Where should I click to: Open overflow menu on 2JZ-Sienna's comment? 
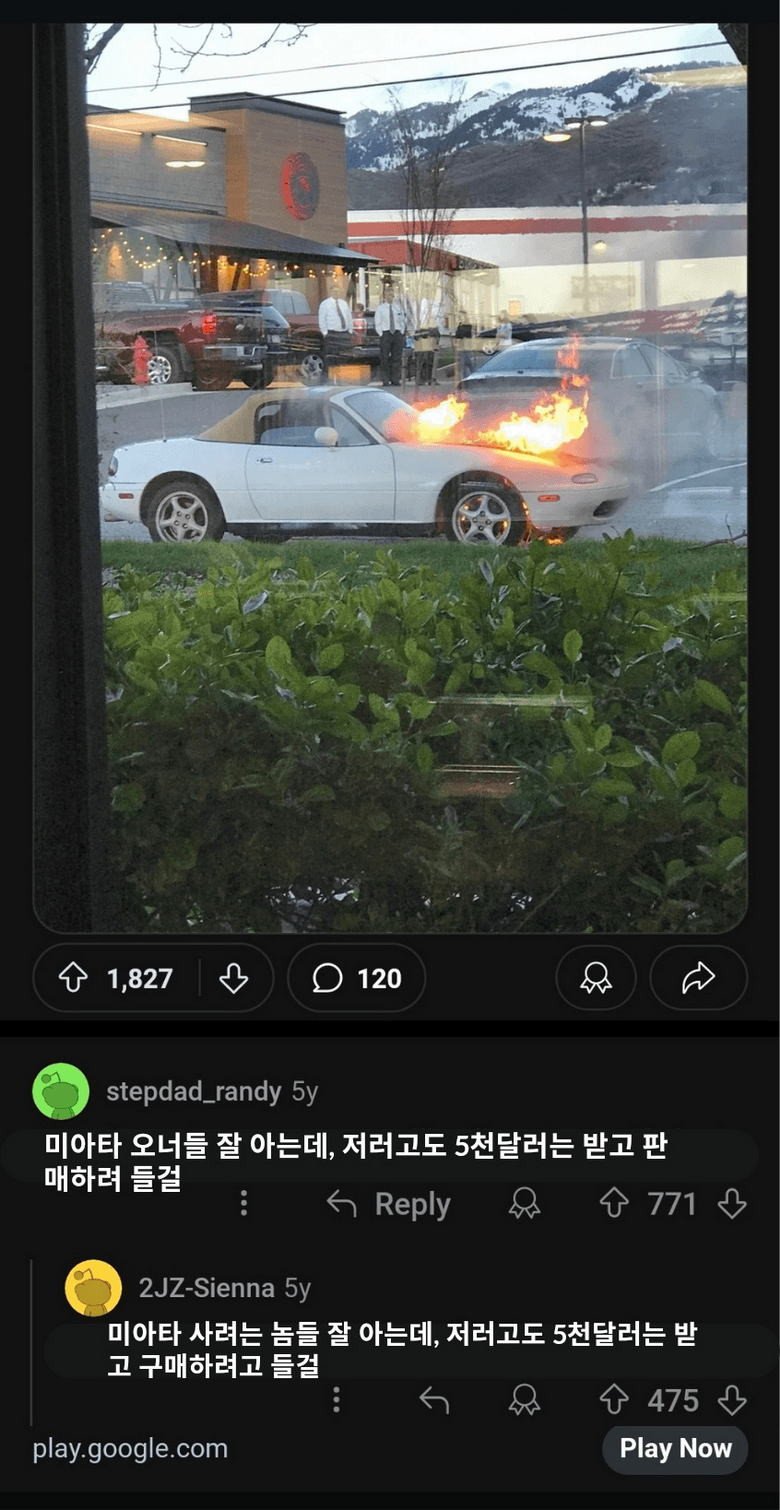(336, 1400)
